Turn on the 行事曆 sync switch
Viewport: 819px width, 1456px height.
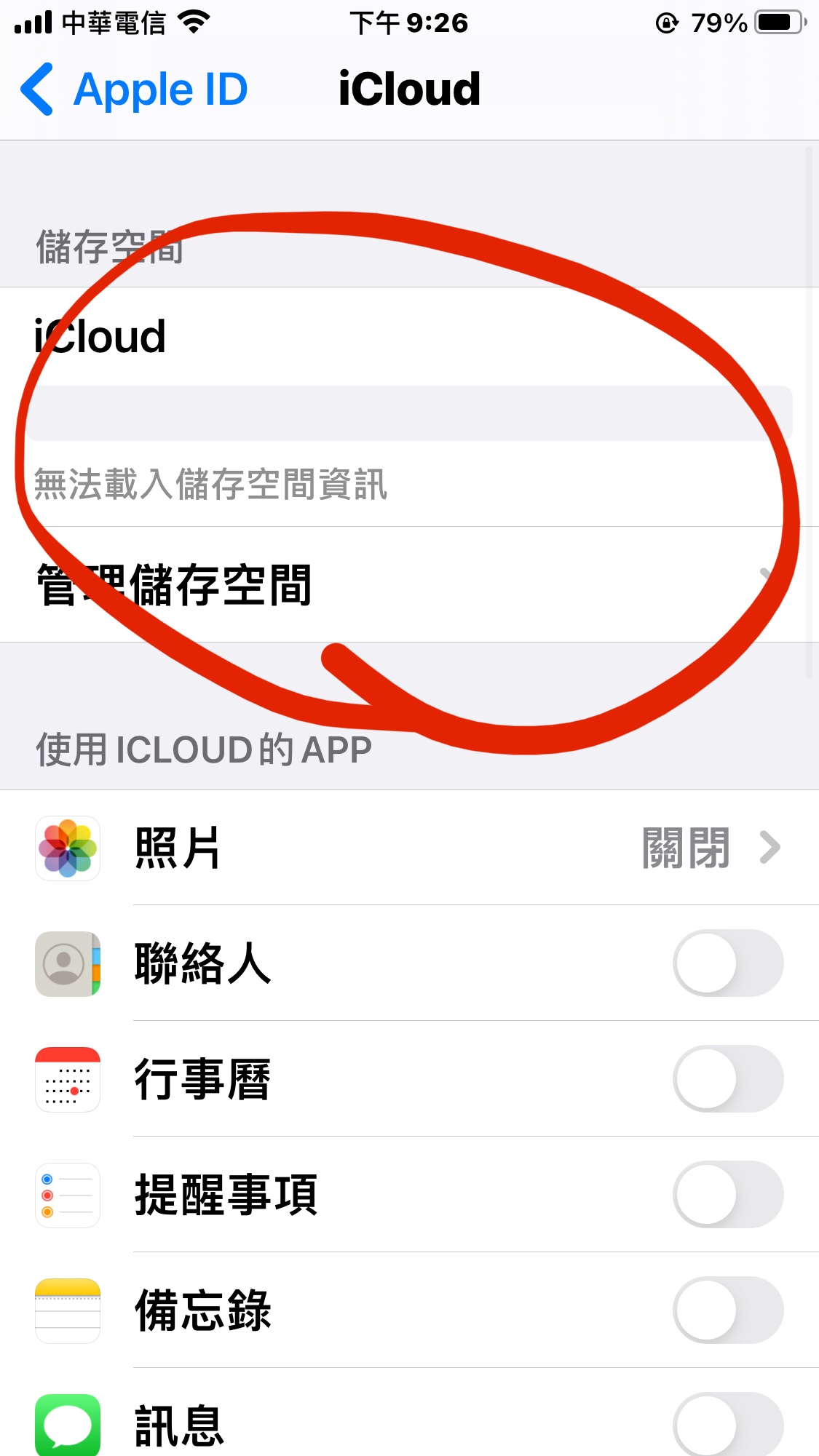pyautogui.click(x=727, y=1080)
